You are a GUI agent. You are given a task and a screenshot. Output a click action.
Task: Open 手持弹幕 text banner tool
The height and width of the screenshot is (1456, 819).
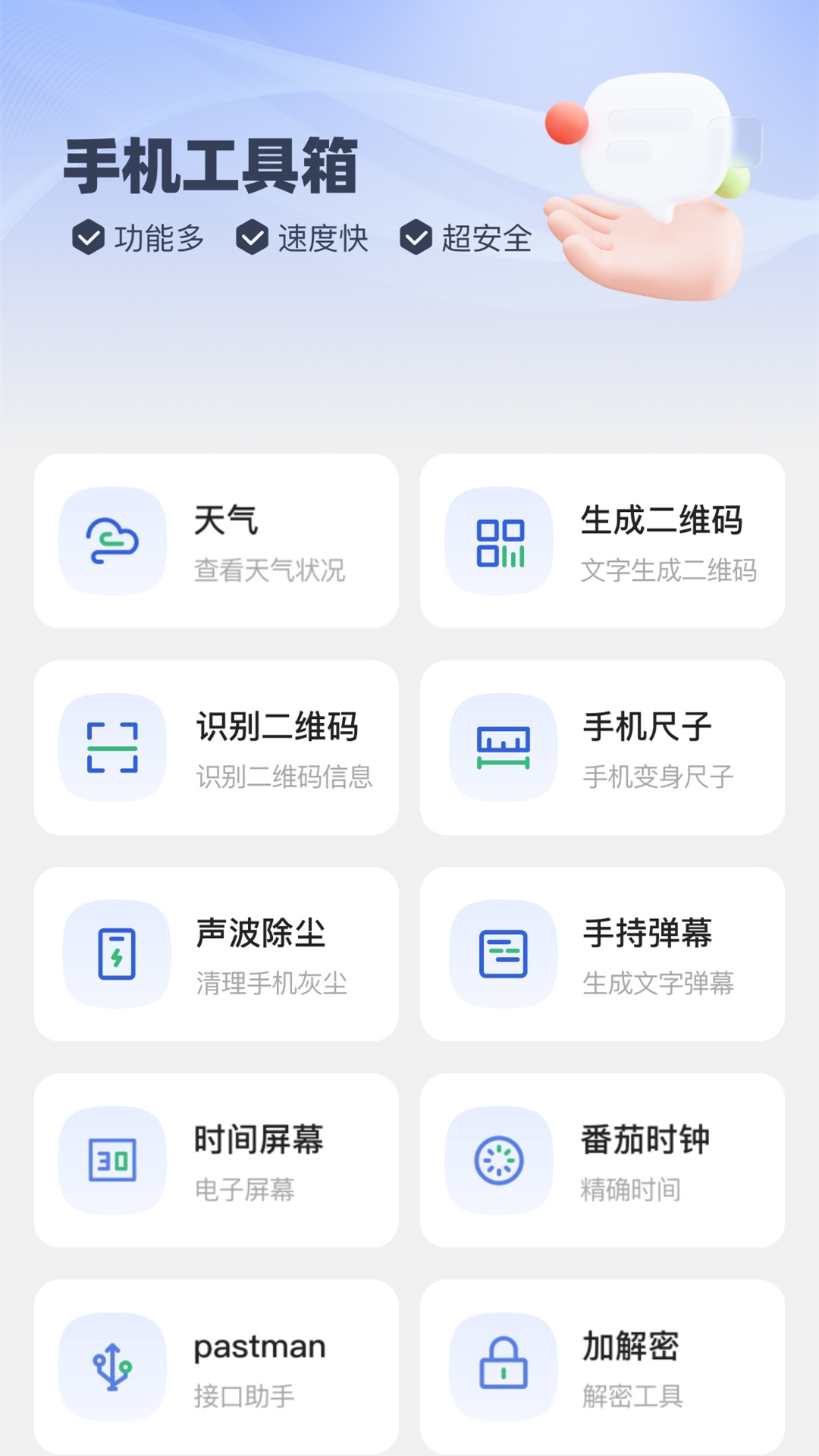pyautogui.click(x=602, y=954)
